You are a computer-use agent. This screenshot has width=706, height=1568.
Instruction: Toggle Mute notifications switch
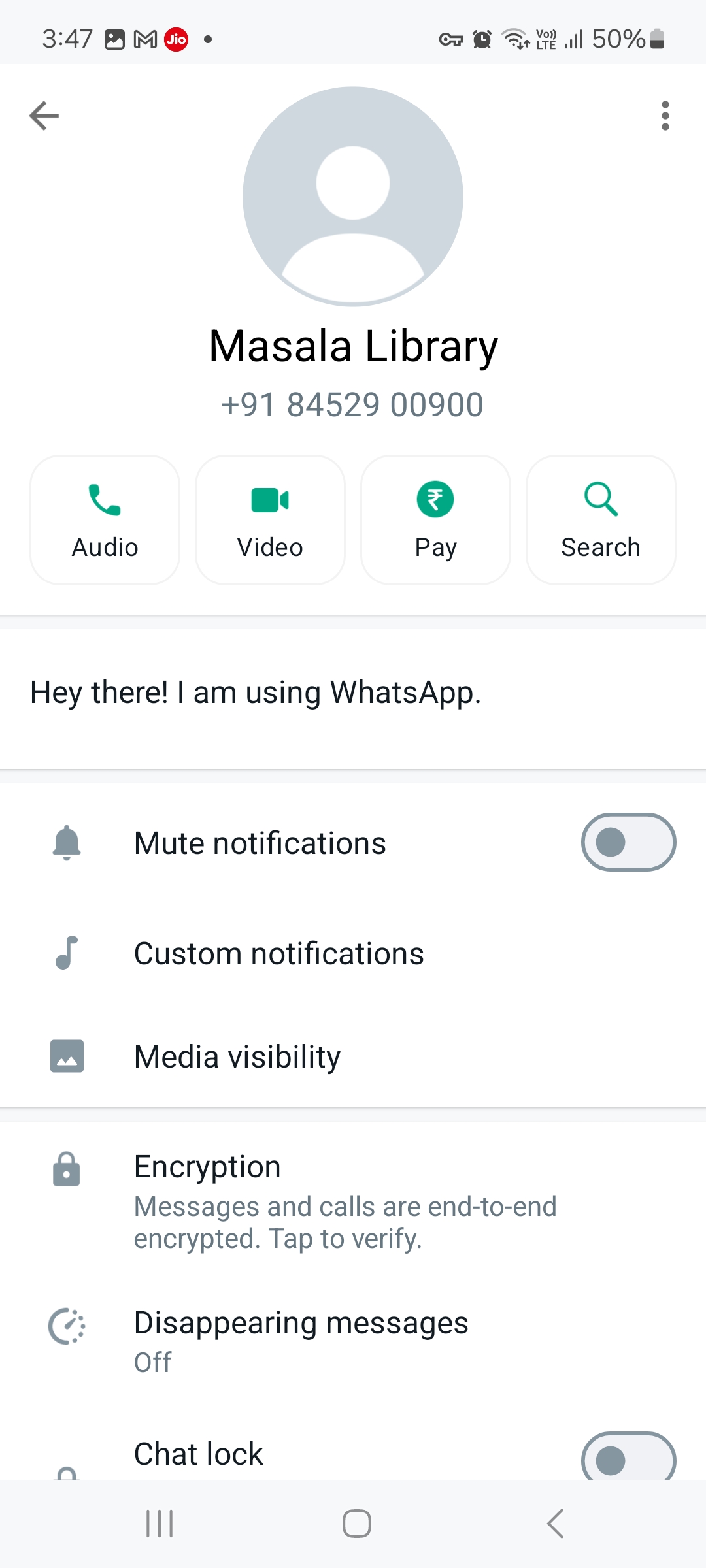tap(628, 842)
